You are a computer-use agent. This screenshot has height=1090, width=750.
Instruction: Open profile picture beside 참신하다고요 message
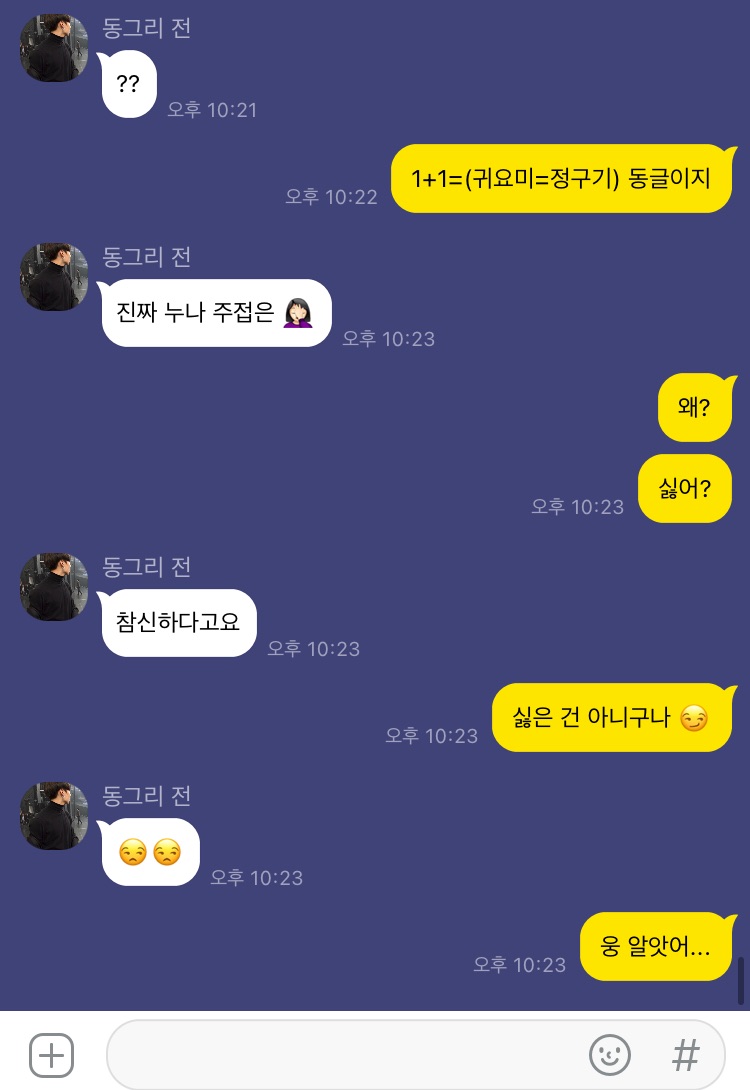coord(54,587)
